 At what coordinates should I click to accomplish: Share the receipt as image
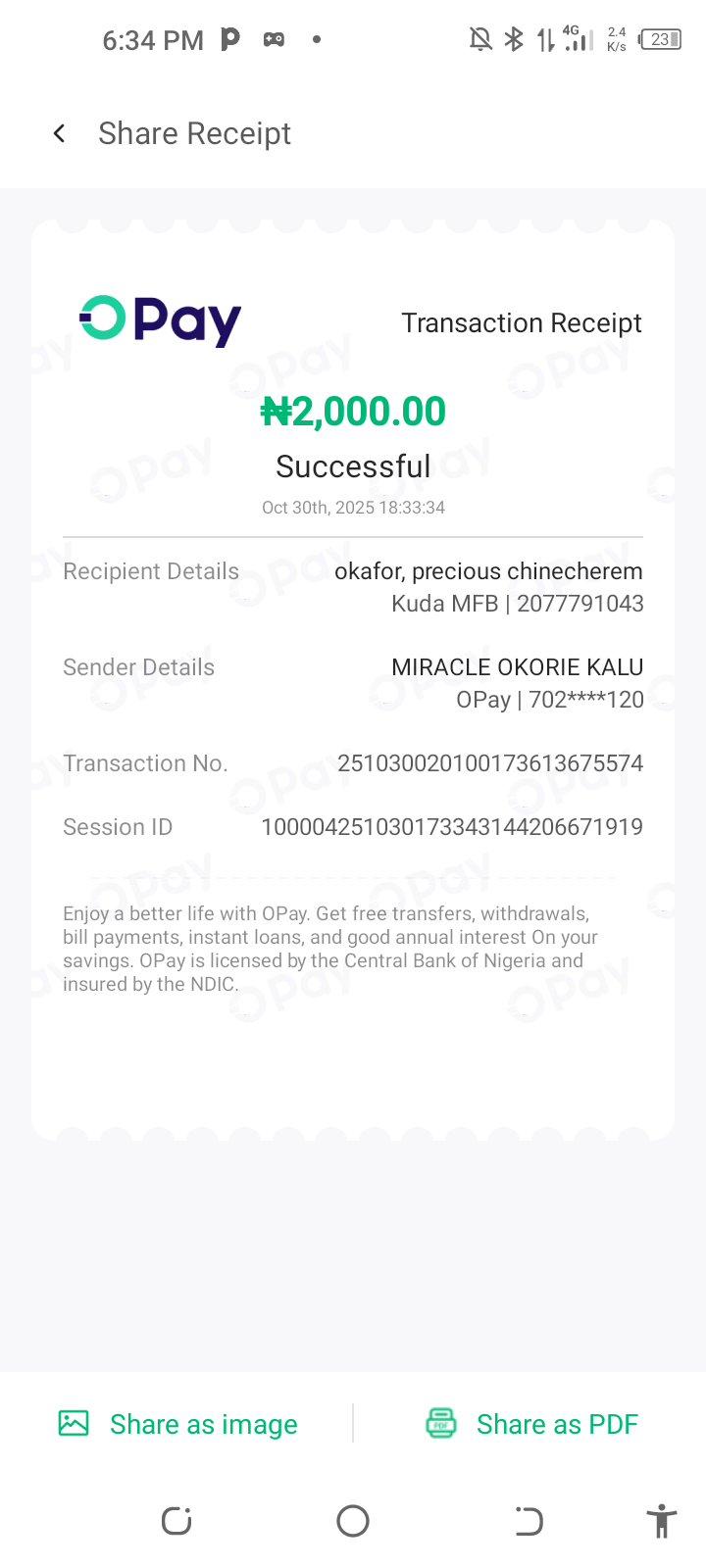pos(178,1424)
